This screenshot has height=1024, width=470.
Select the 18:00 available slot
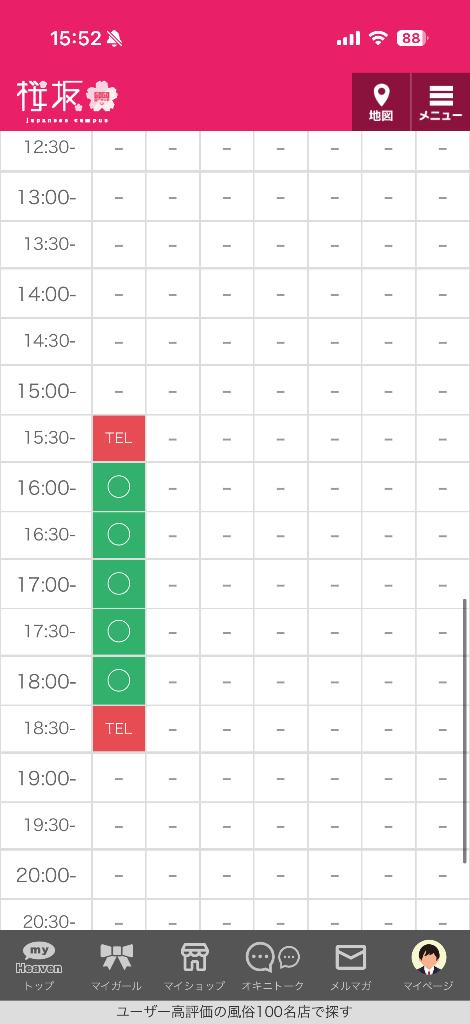(119, 680)
